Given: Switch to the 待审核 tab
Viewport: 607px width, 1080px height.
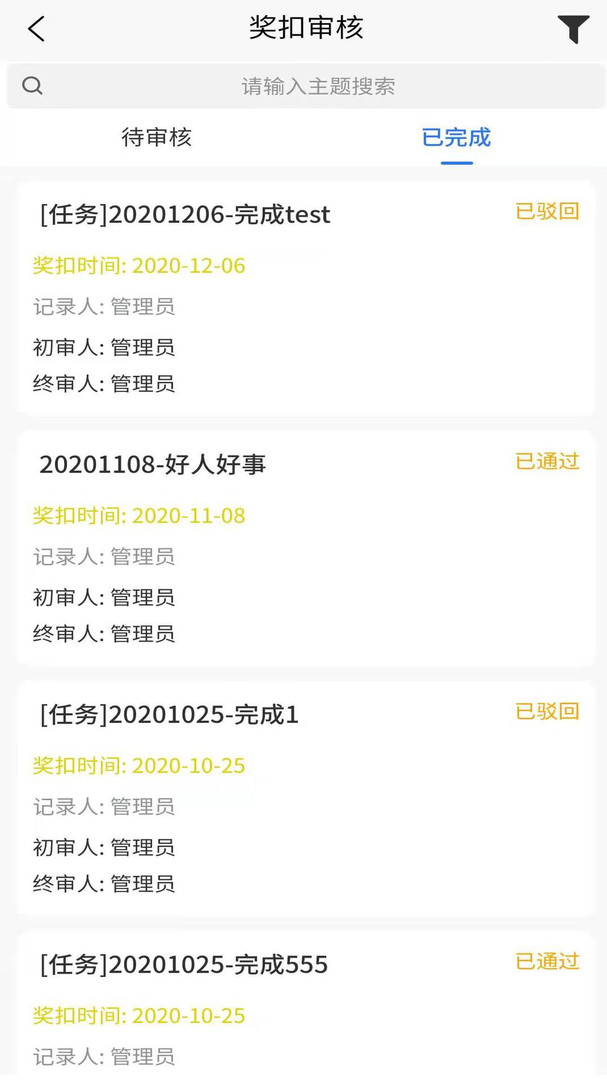Looking at the screenshot, I should 157,138.
